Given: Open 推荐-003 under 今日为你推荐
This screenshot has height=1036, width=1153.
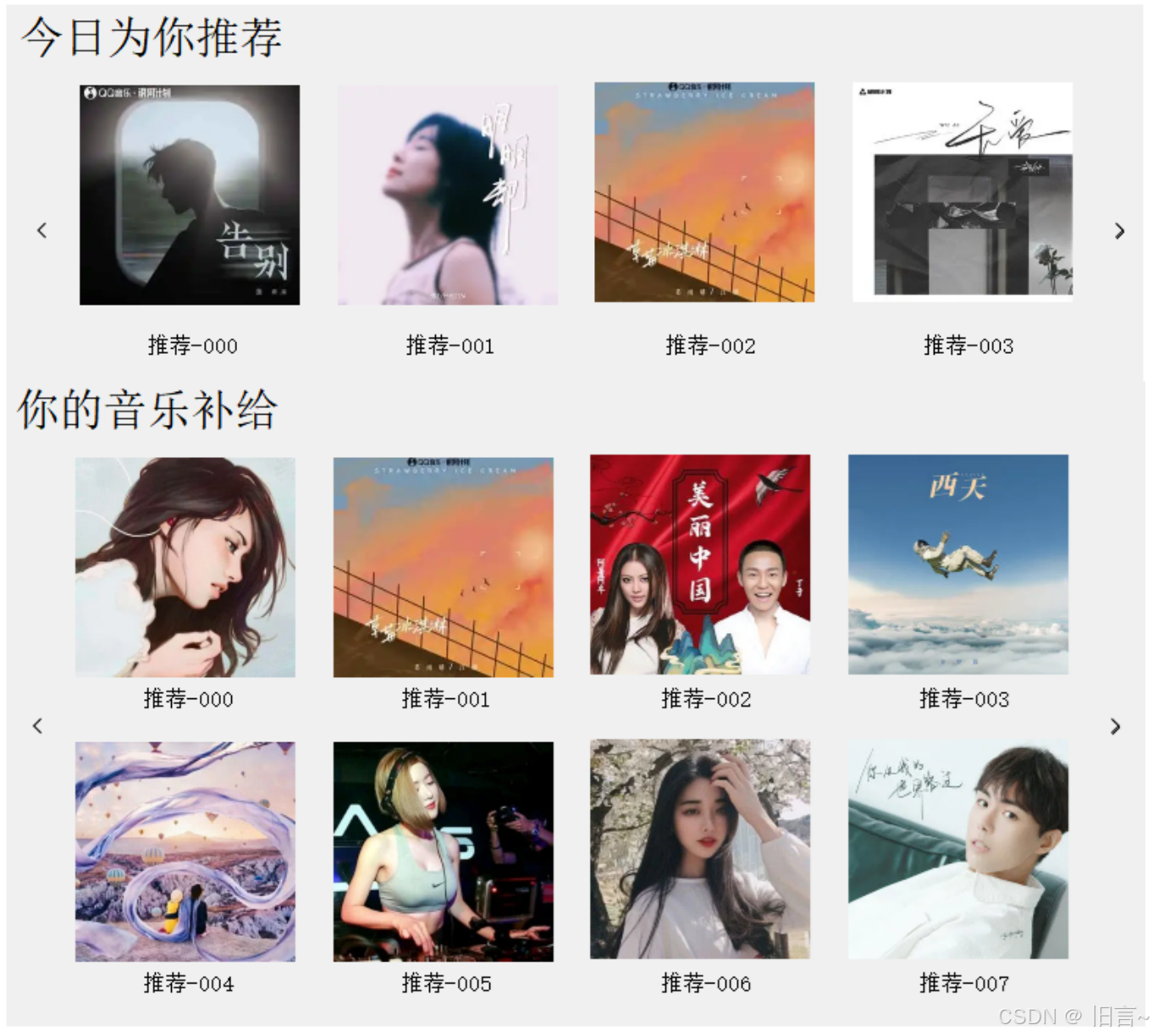Looking at the screenshot, I should [963, 192].
